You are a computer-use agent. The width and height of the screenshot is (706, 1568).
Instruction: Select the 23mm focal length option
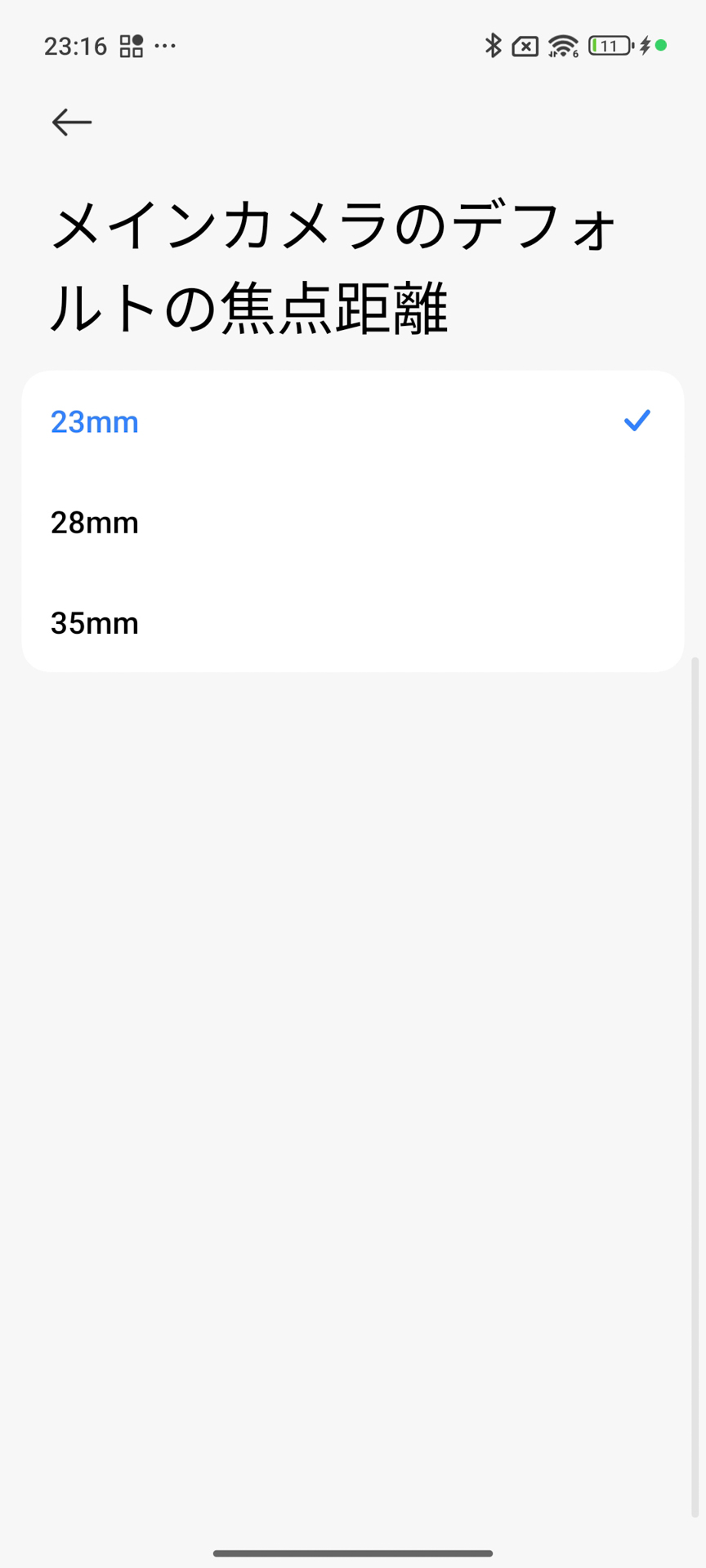coord(95,422)
